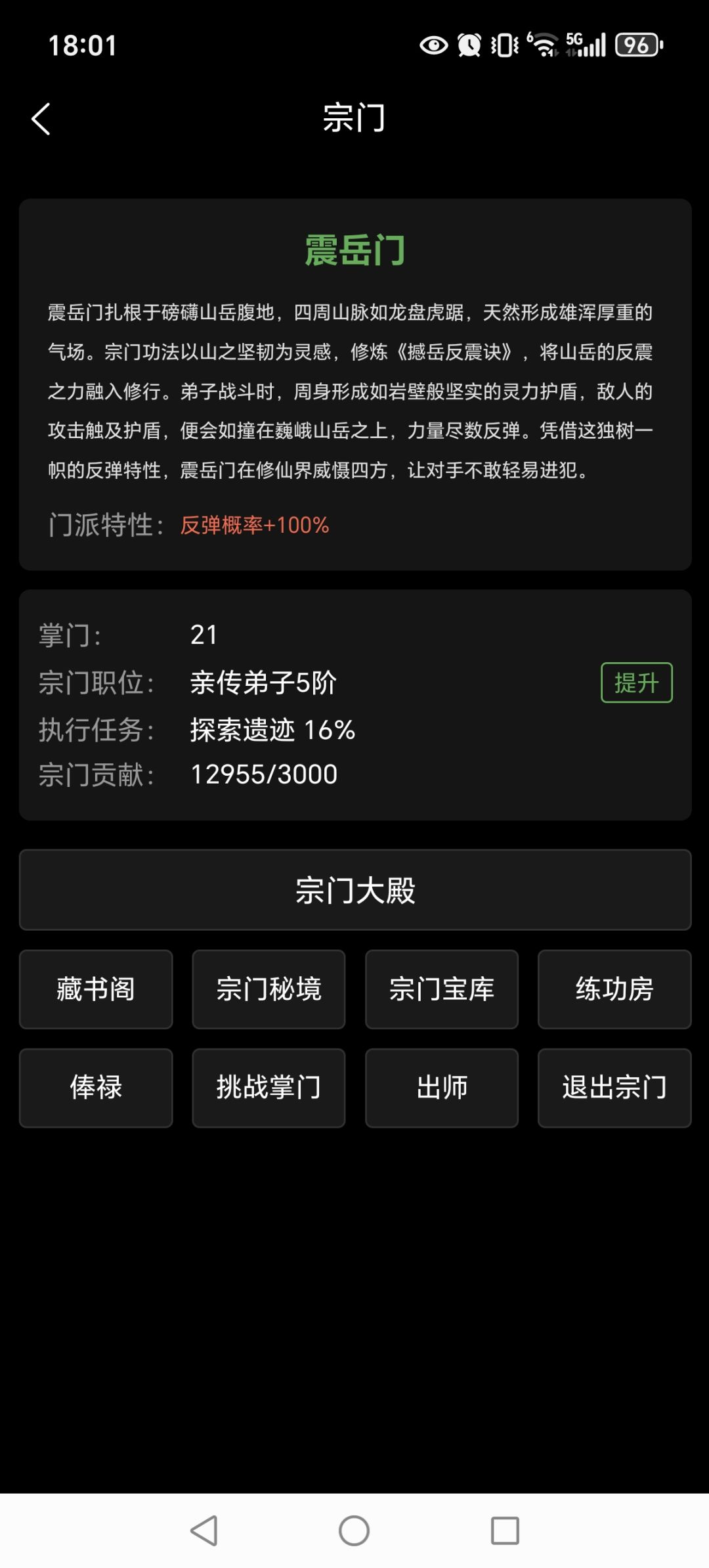Enter the 练功房

point(614,989)
